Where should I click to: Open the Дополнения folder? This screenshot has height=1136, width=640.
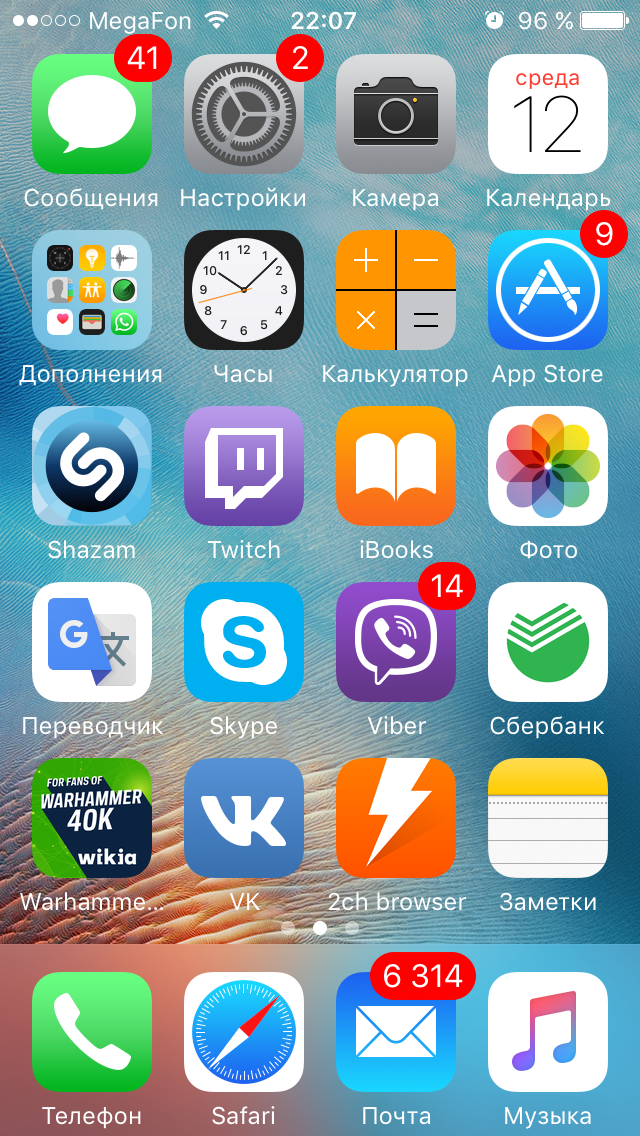(x=92, y=290)
